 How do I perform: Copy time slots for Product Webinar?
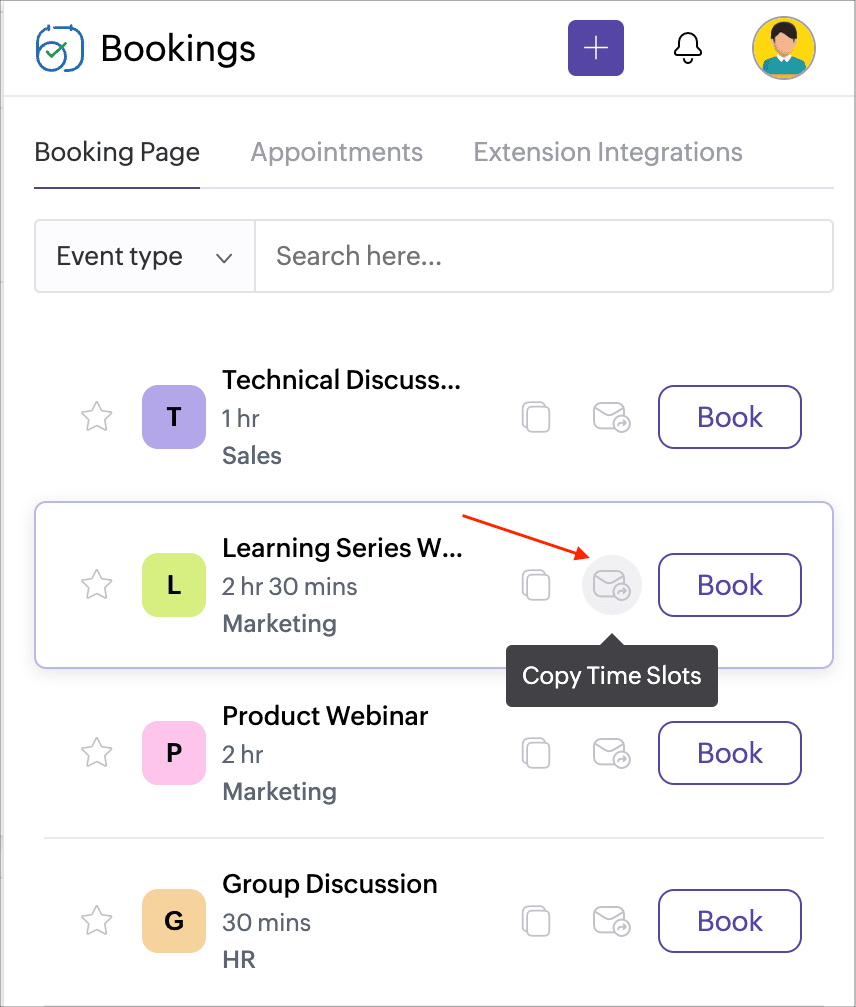(611, 753)
